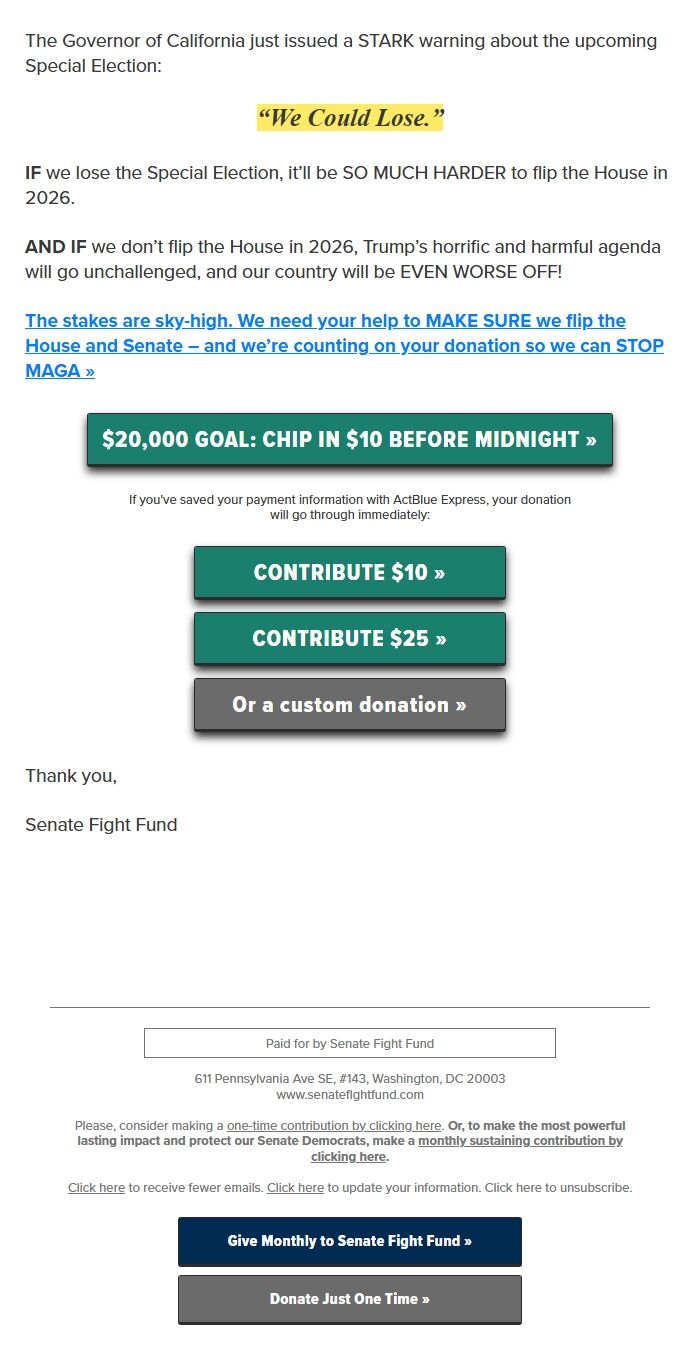
Task: Open the monthly sustaining contribution link
Action: coord(520,1141)
